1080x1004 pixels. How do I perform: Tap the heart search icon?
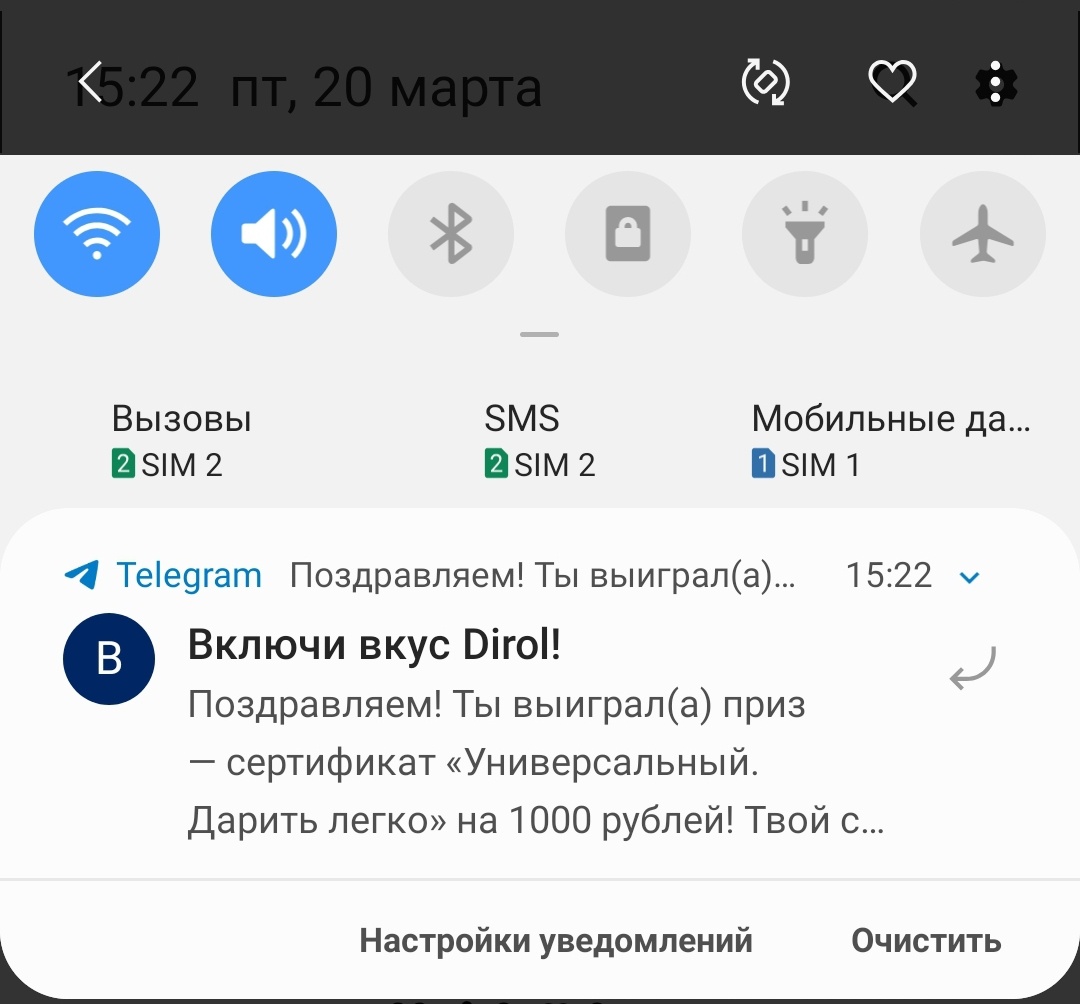click(x=892, y=83)
